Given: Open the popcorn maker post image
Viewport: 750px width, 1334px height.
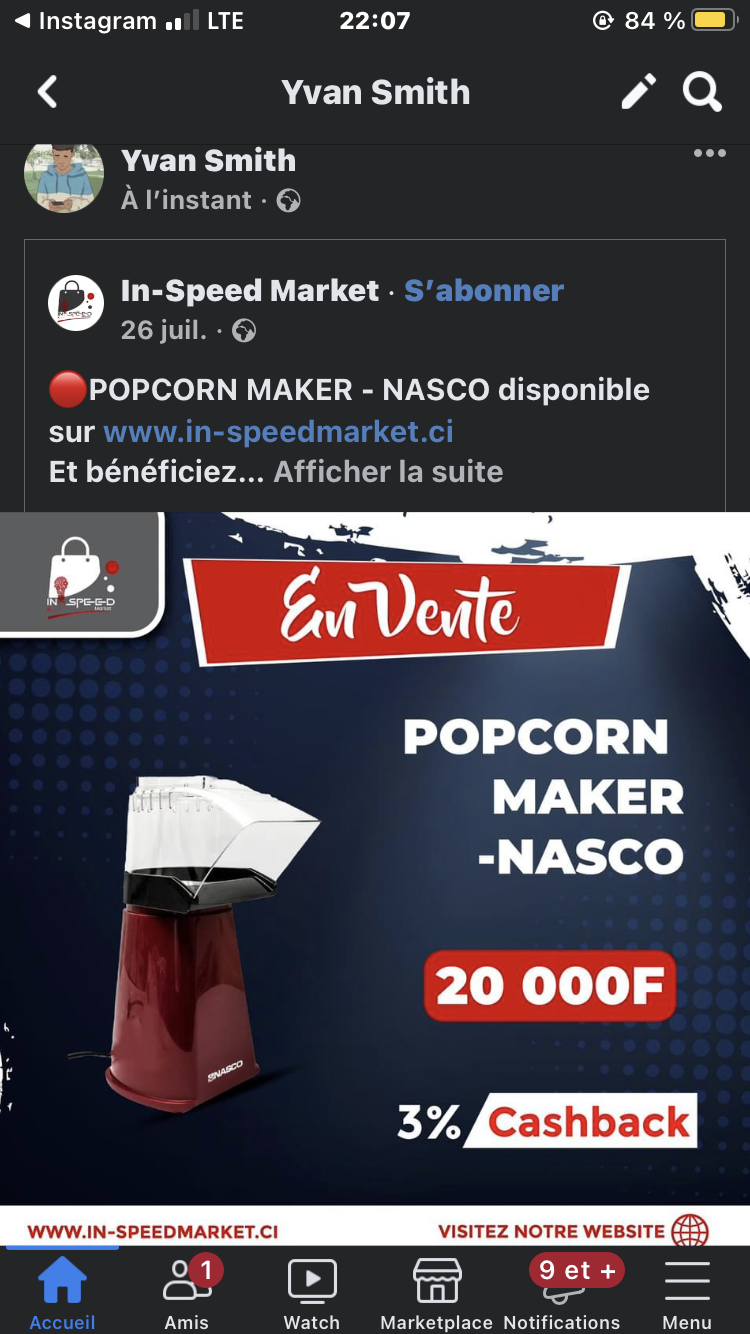Looking at the screenshot, I should coord(375,878).
